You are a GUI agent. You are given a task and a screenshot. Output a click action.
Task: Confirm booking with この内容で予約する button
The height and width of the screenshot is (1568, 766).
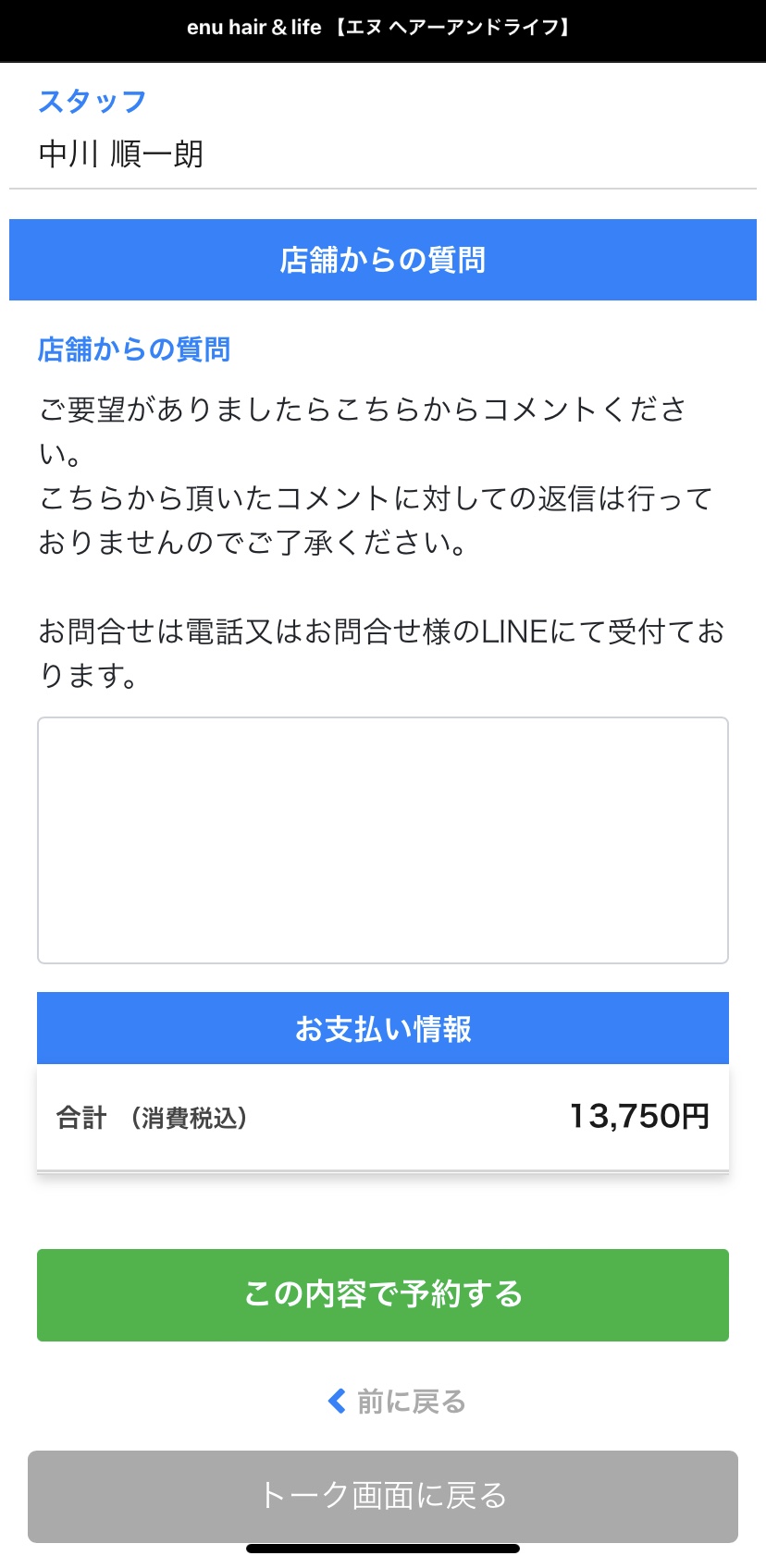pyautogui.click(x=383, y=1294)
